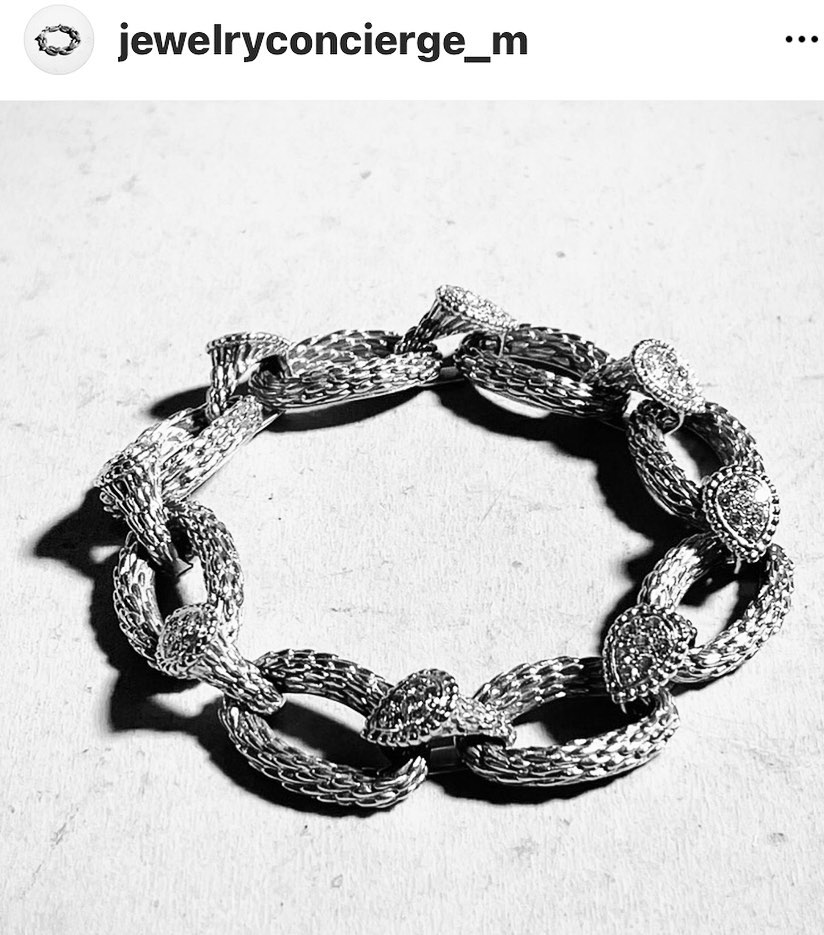824x935 pixels.
Task: Open the post's three-dot options menu
Action: point(801,41)
